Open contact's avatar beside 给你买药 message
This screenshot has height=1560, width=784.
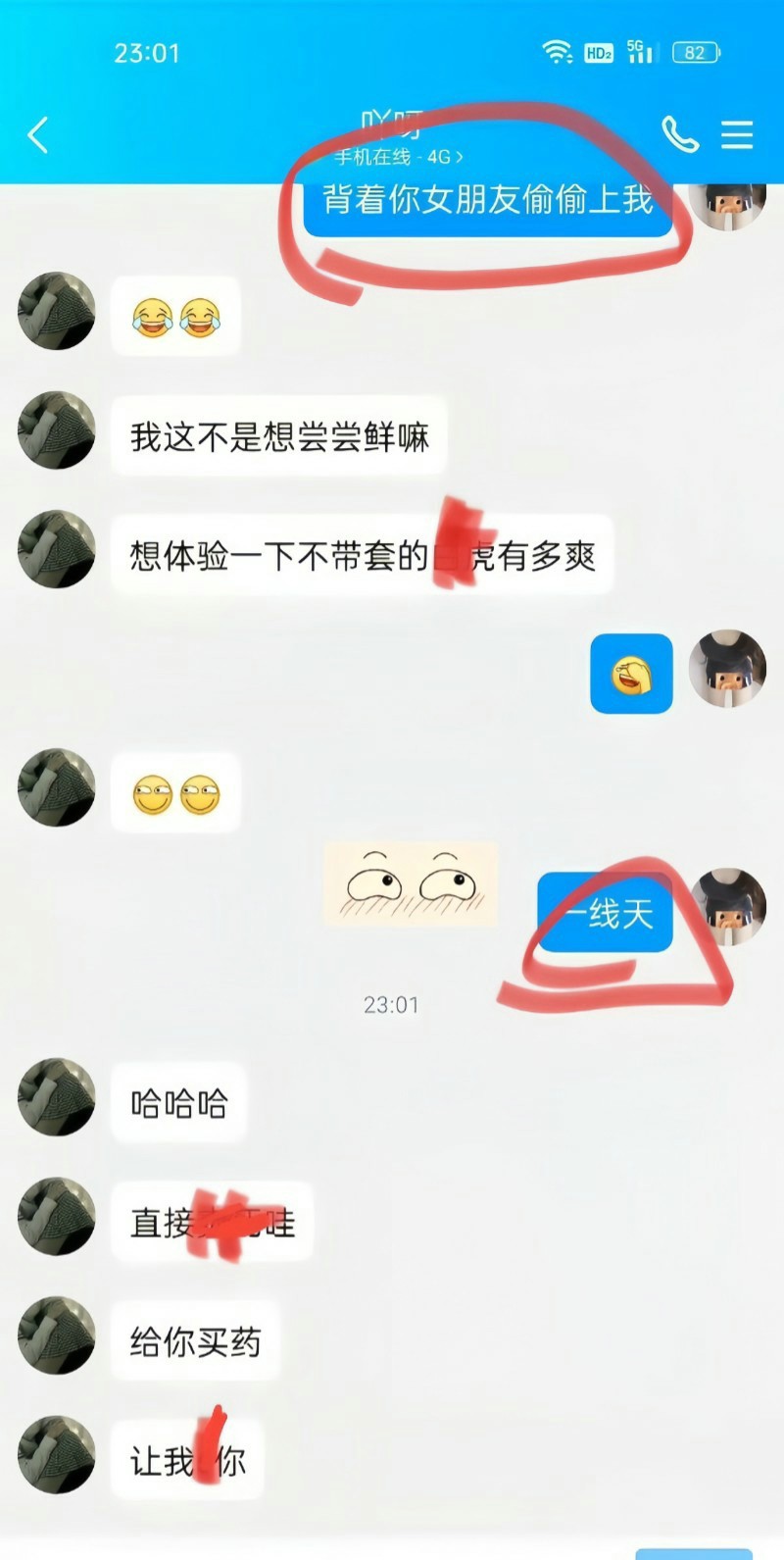pyautogui.click(x=57, y=1335)
